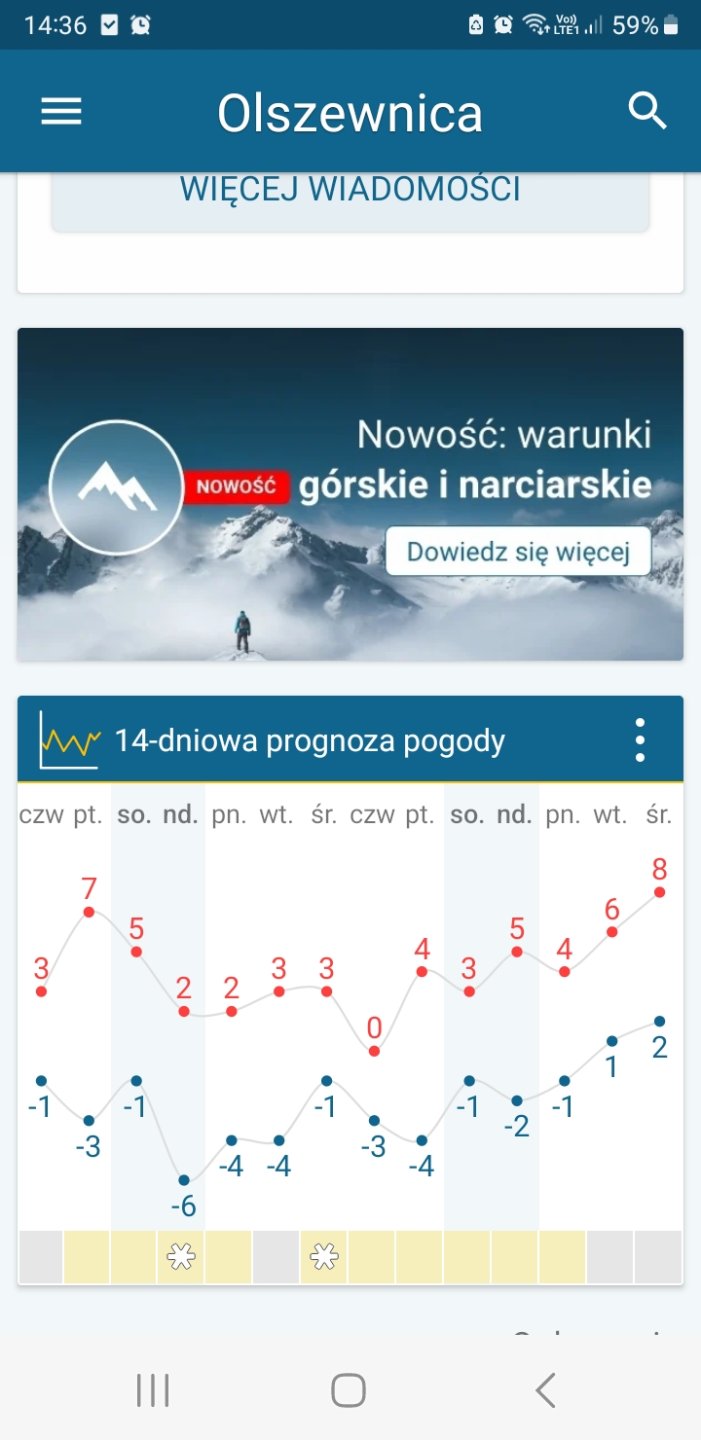Image resolution: width=701 pixels, height=1440 pixels.
Task: Go to the home screen
Action: 349,1390
